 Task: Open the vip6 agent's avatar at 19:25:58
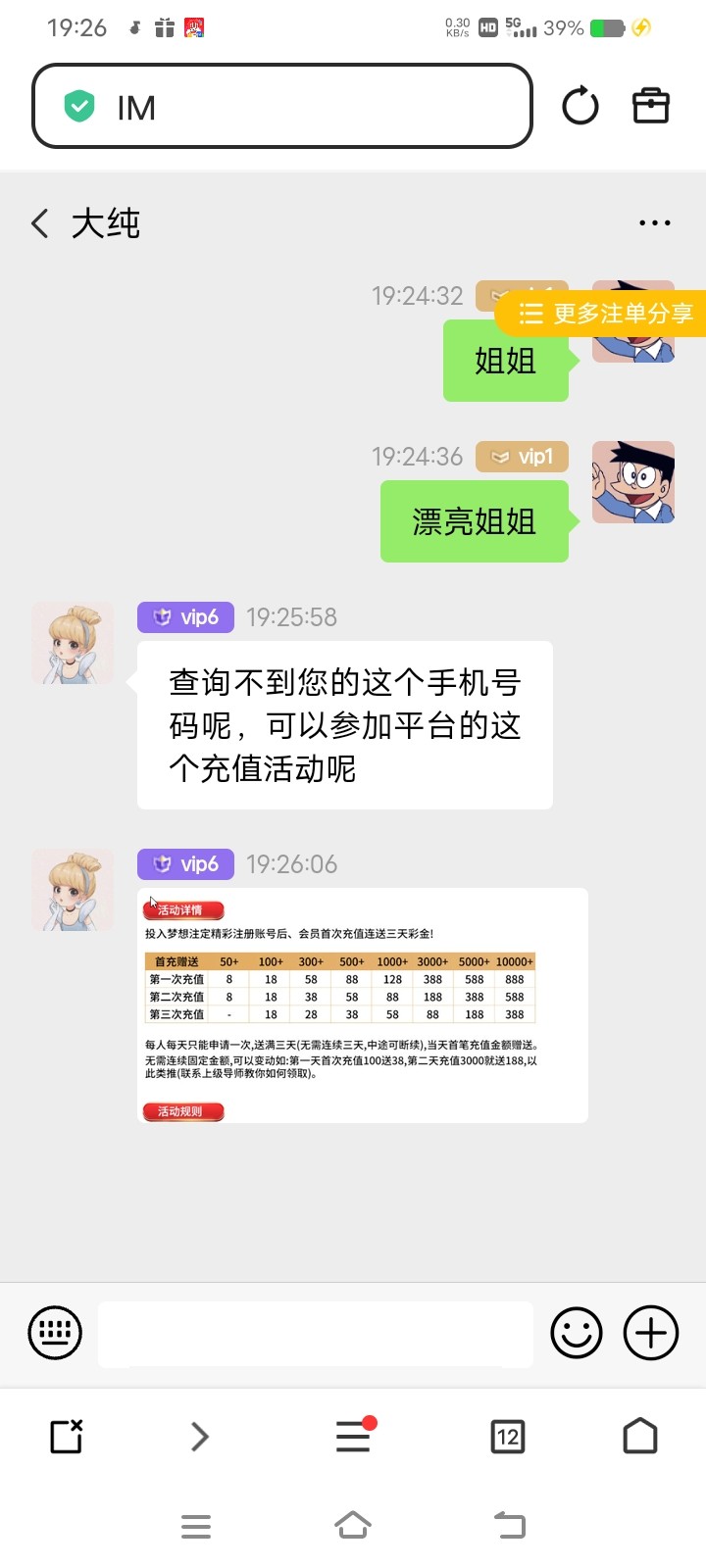click(x=73, y=643)
